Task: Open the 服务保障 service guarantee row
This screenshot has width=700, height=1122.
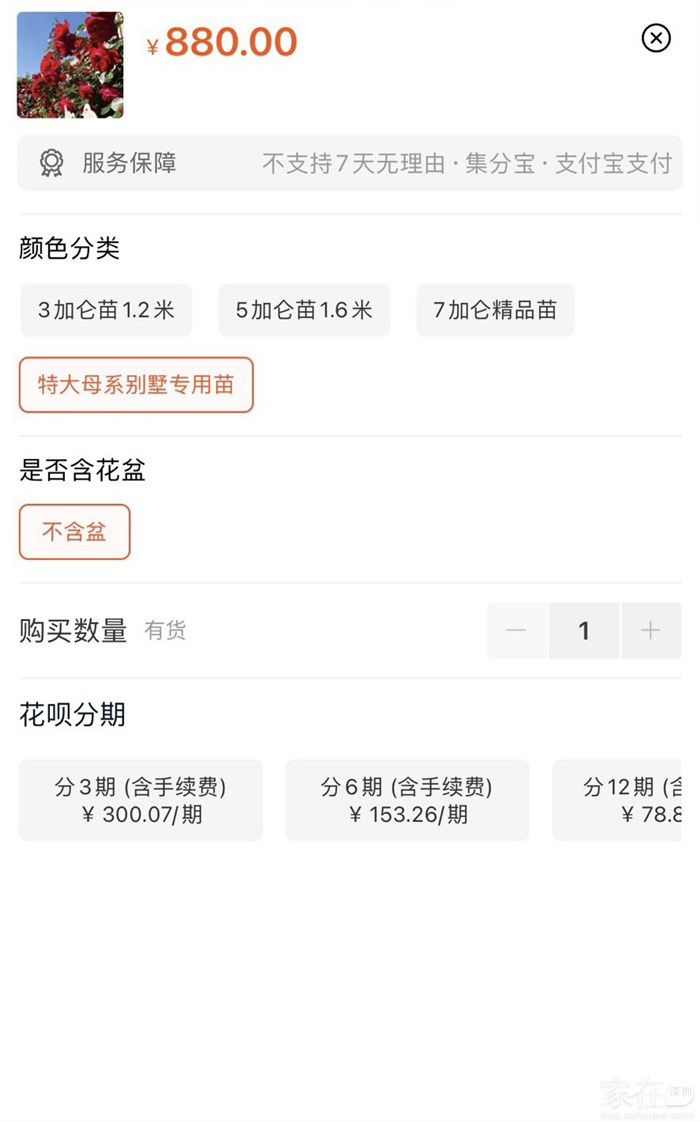Action: pos(350,163)
